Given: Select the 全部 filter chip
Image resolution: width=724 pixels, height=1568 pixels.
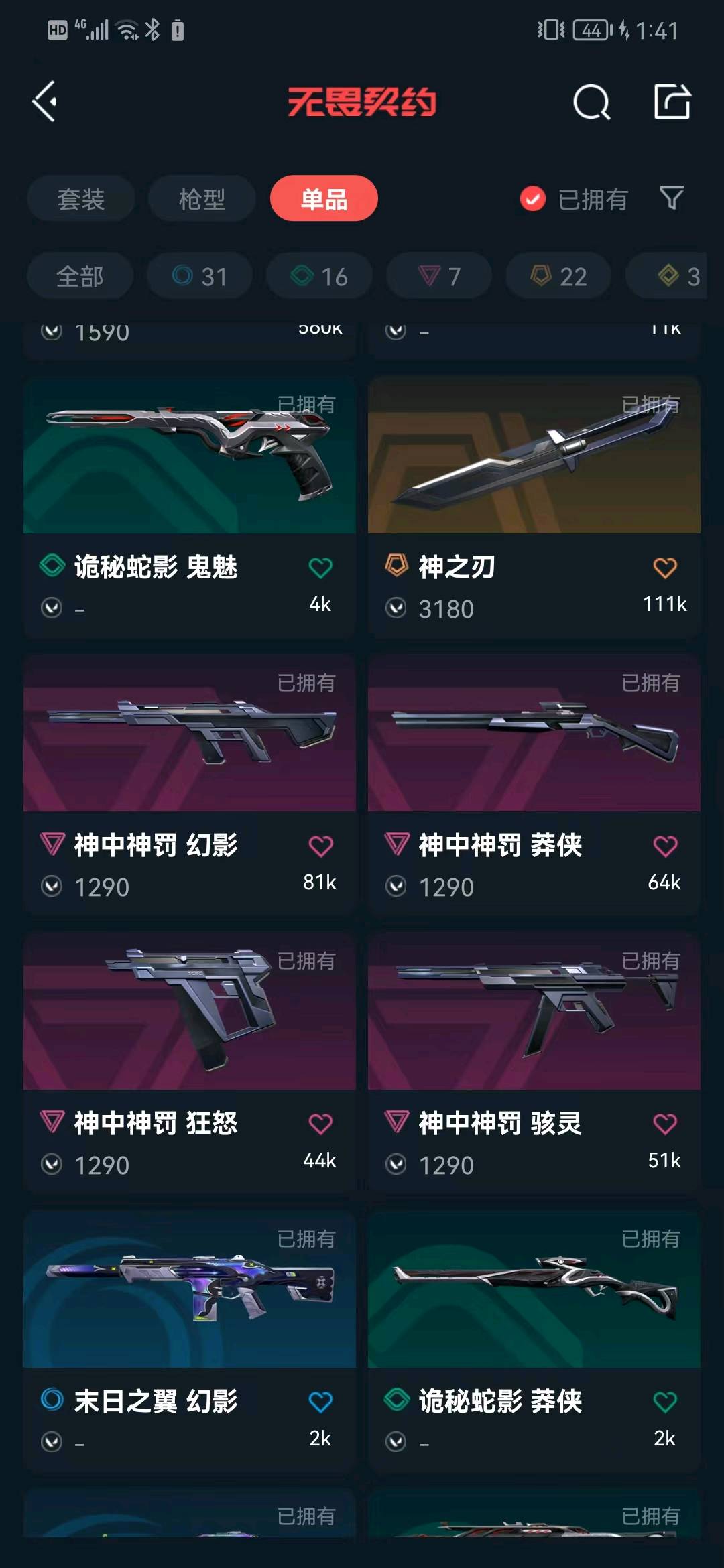Looking at the screenshot, I should tap(80, 276).
